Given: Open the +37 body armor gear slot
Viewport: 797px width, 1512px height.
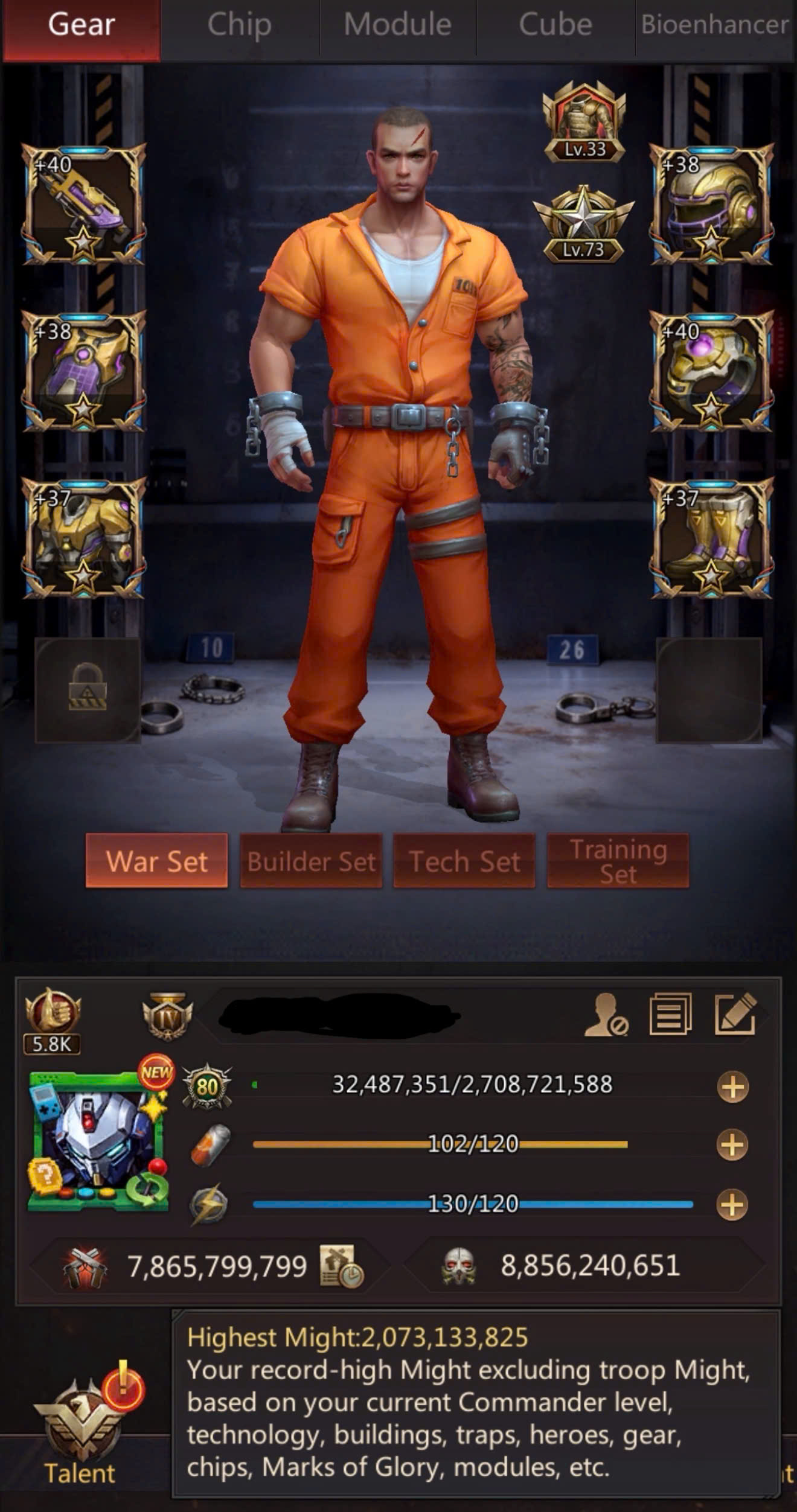Looking at the screenshot, I should 83,537.
